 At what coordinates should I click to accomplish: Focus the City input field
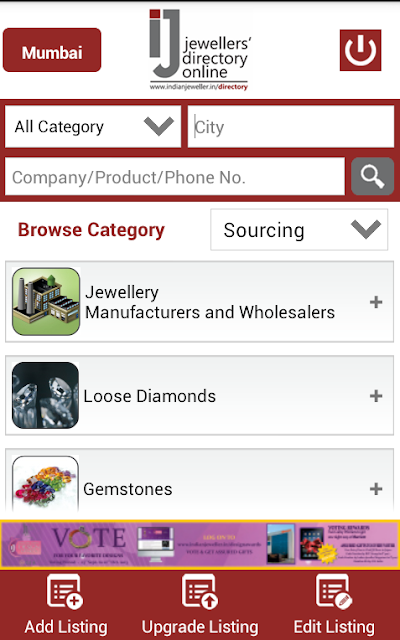coord(291,127)
